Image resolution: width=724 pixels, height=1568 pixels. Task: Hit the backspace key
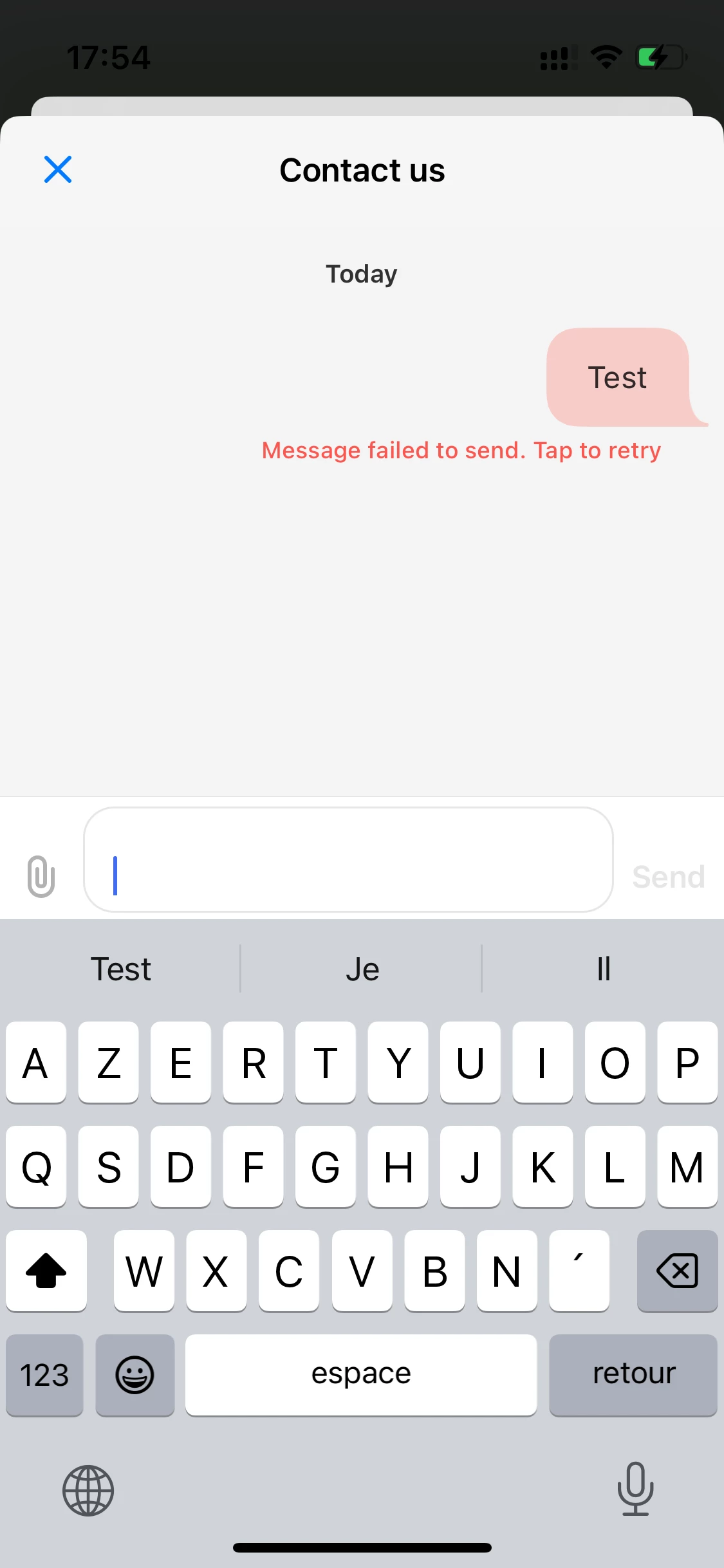(677, 1271)
